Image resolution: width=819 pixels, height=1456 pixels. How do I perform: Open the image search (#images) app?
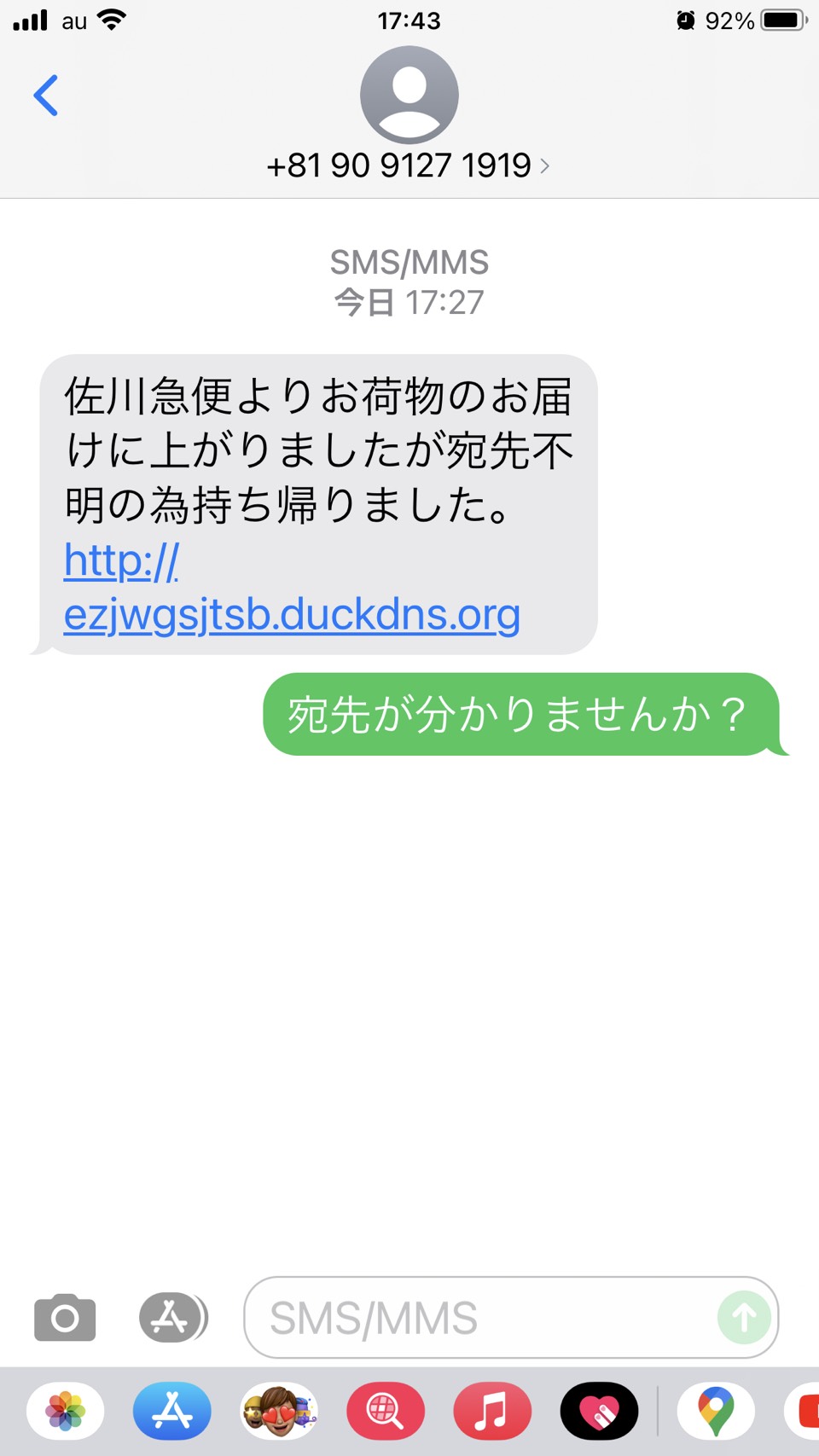coord(386,1411)
